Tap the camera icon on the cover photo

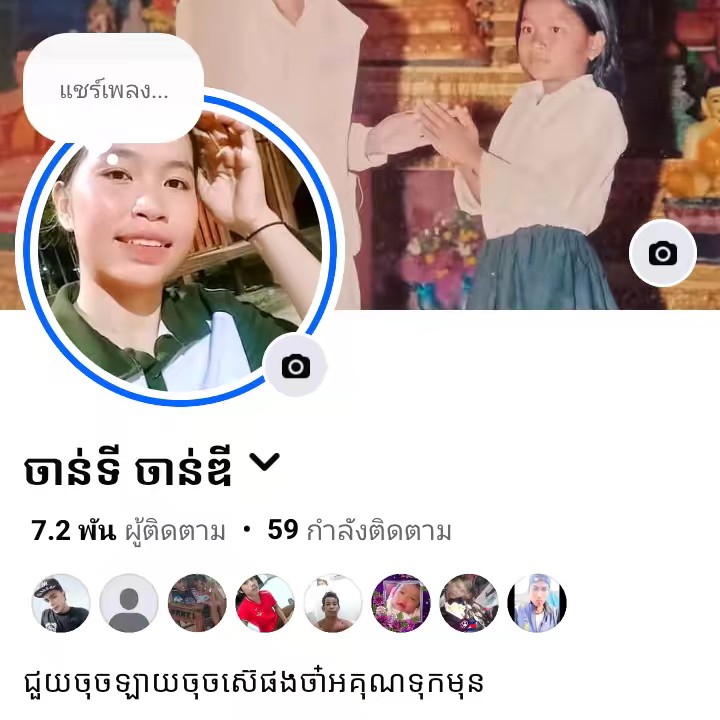[662, 254]
